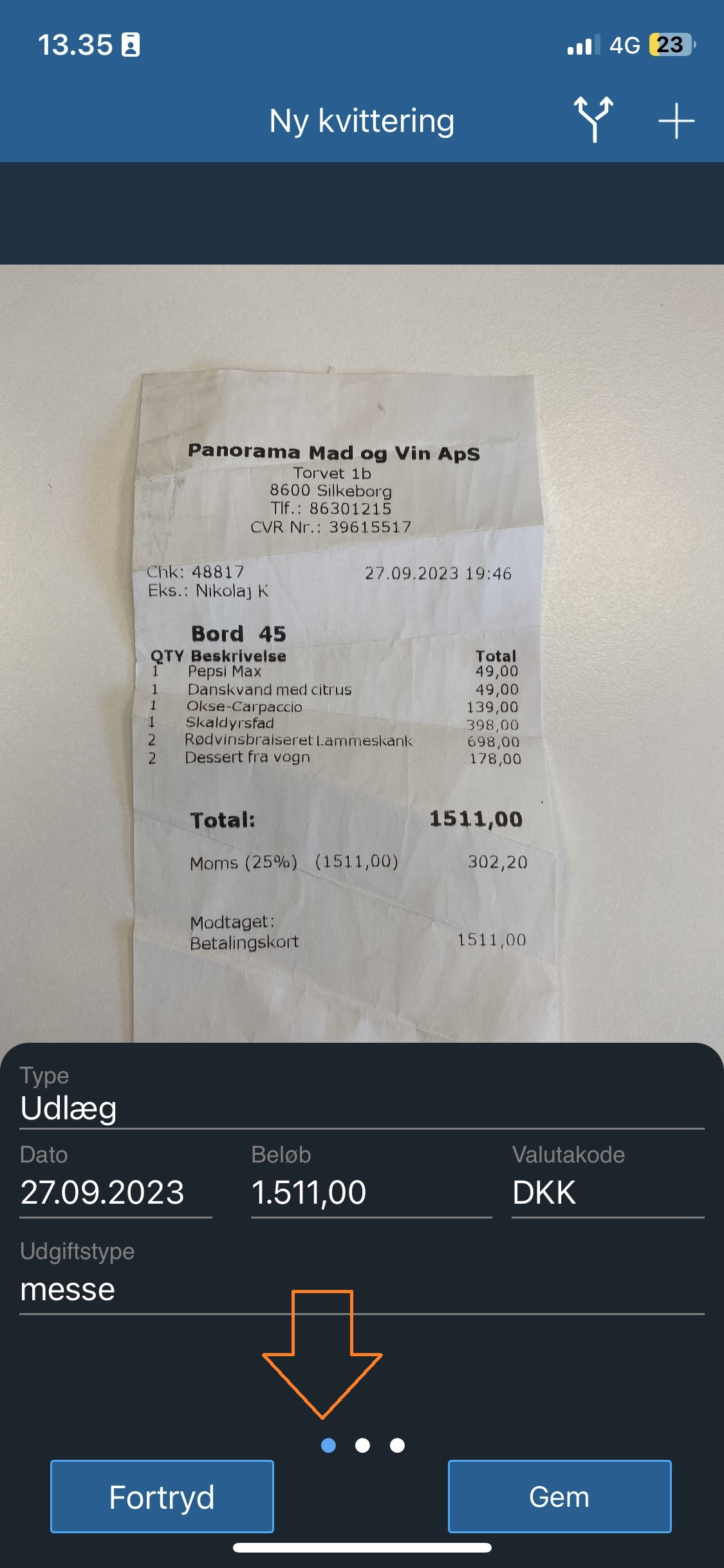724x1568 pixels.
Task: Select the Udgiftstype field showing messe
Action: [x=360, y=1290]
